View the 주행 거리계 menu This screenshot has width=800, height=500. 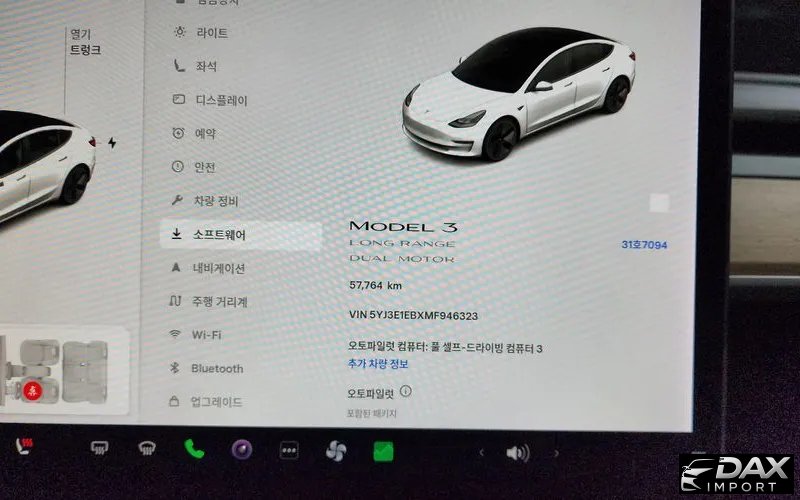219,301
